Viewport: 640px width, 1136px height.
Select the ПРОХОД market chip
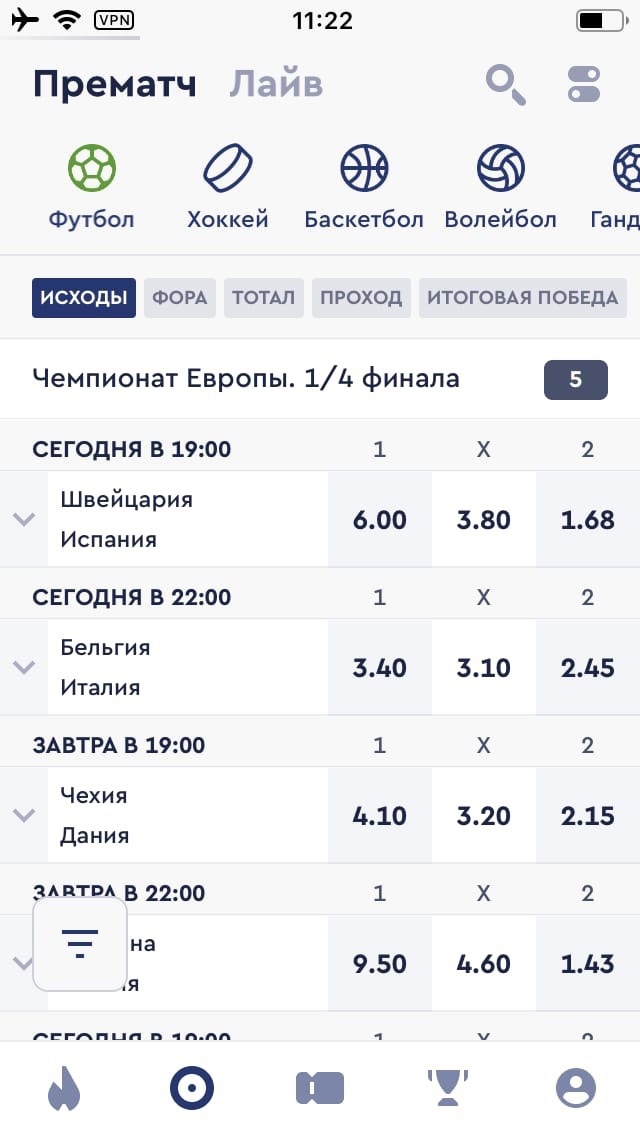pos(361,298)
